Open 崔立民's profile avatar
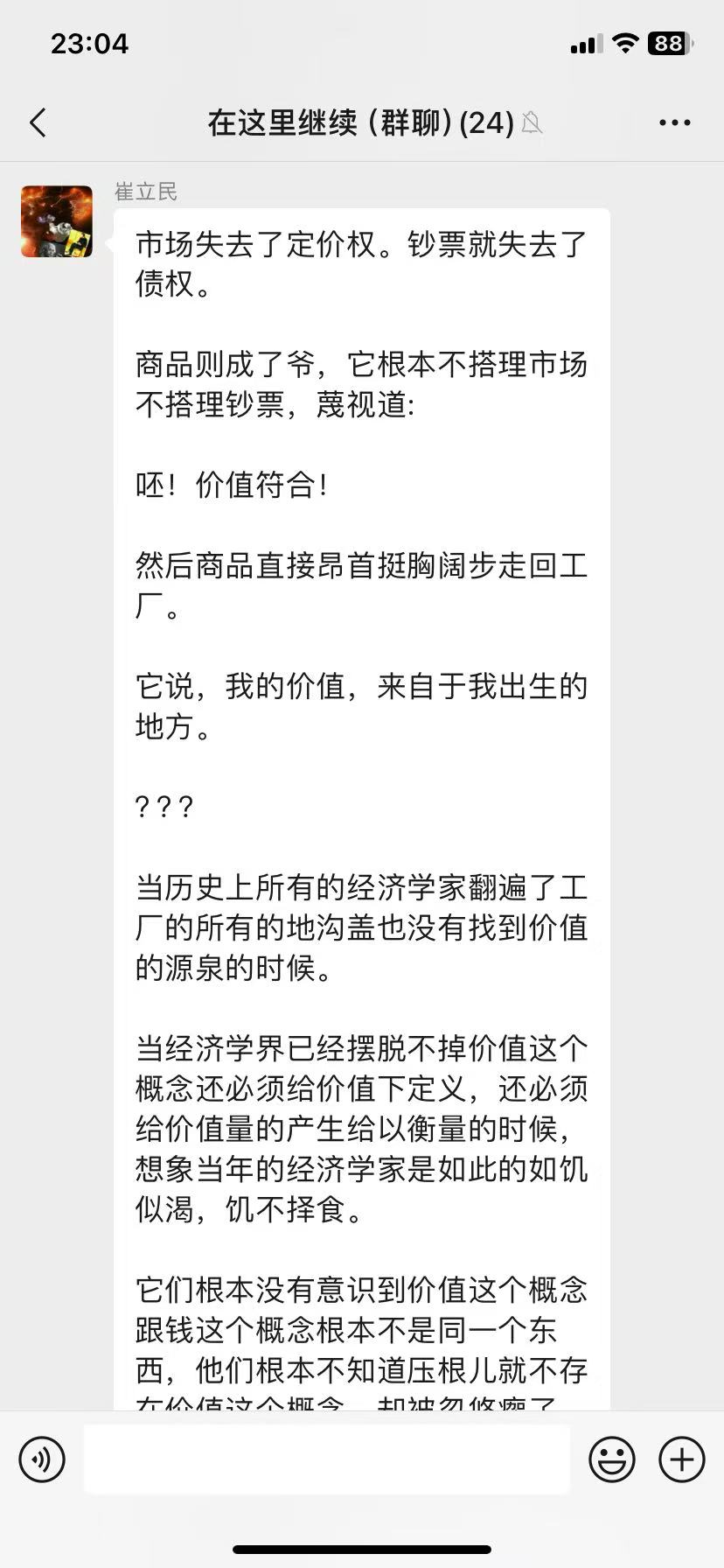724x1568 pixels. click(57, 221)
